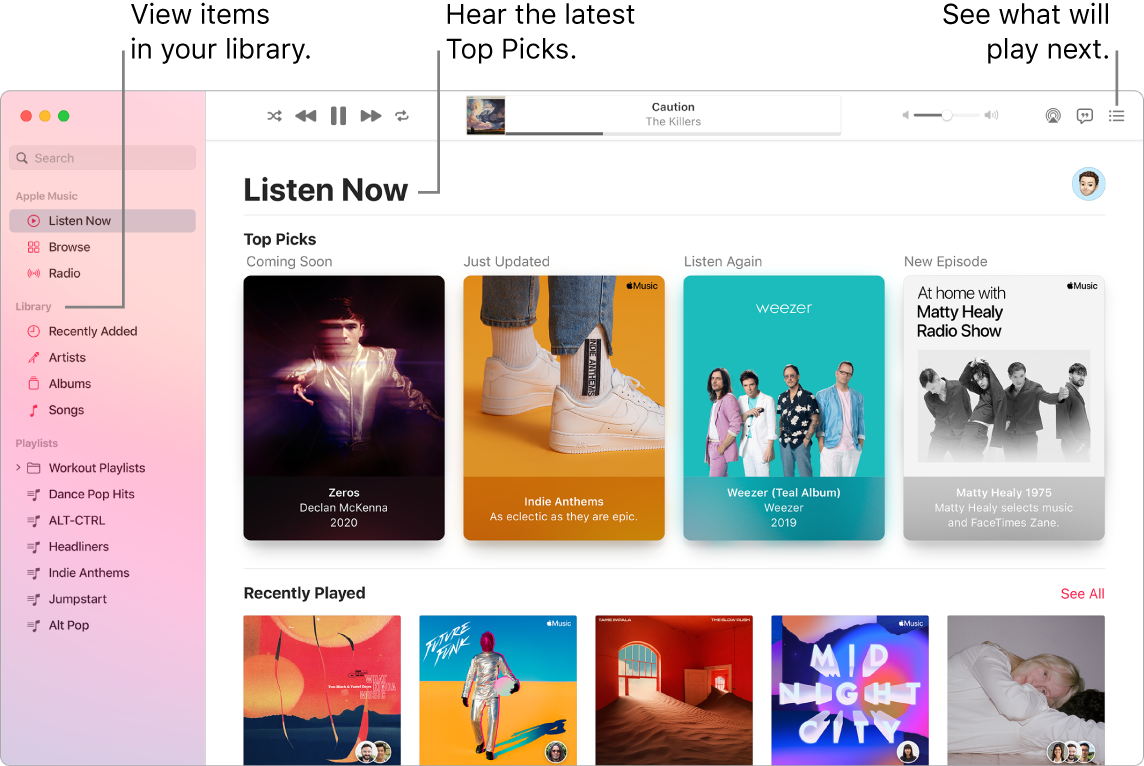Open the Up Next queue list

click(x=1117, y=116)
